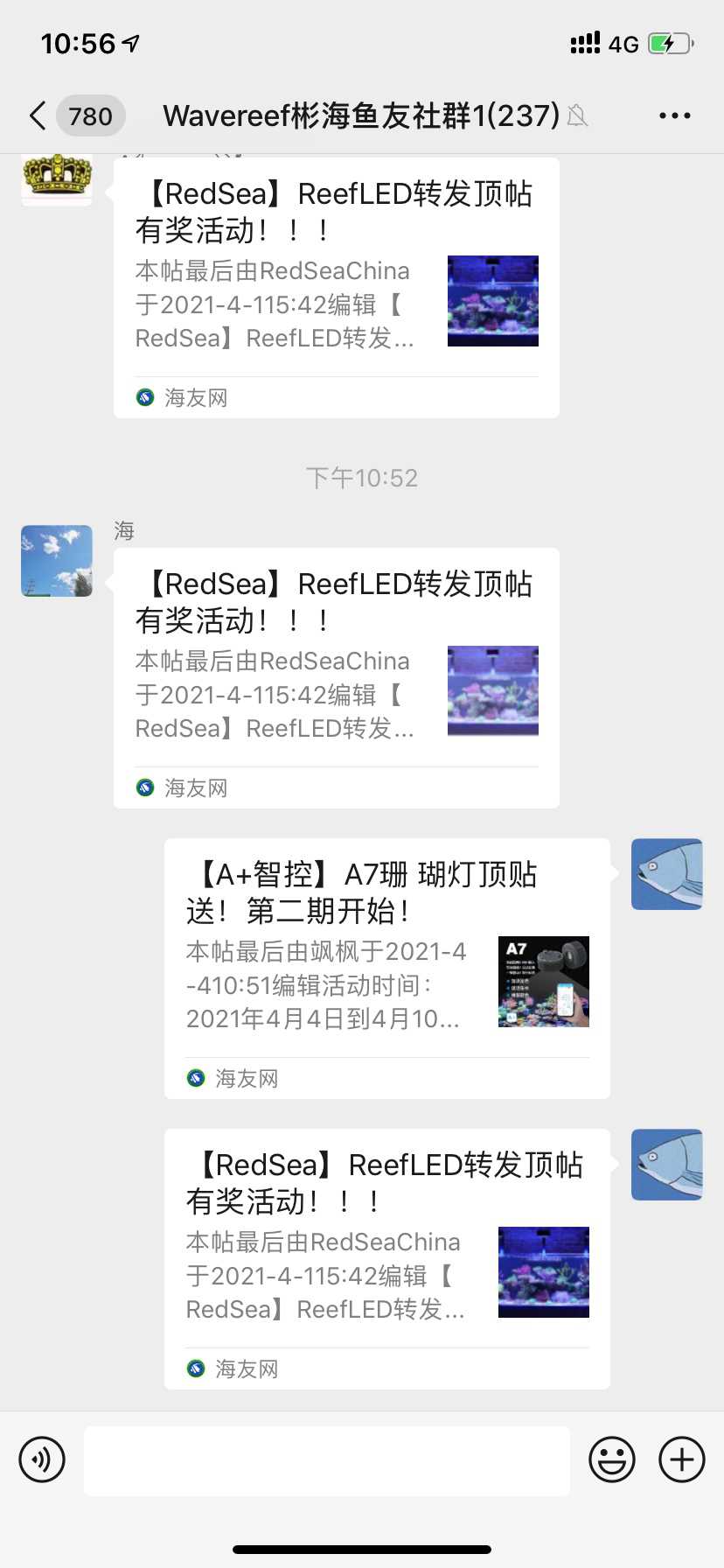
Task: View the profile of sender 海's sky avatar
Action: pyautogui.click(x=57, y=561)
